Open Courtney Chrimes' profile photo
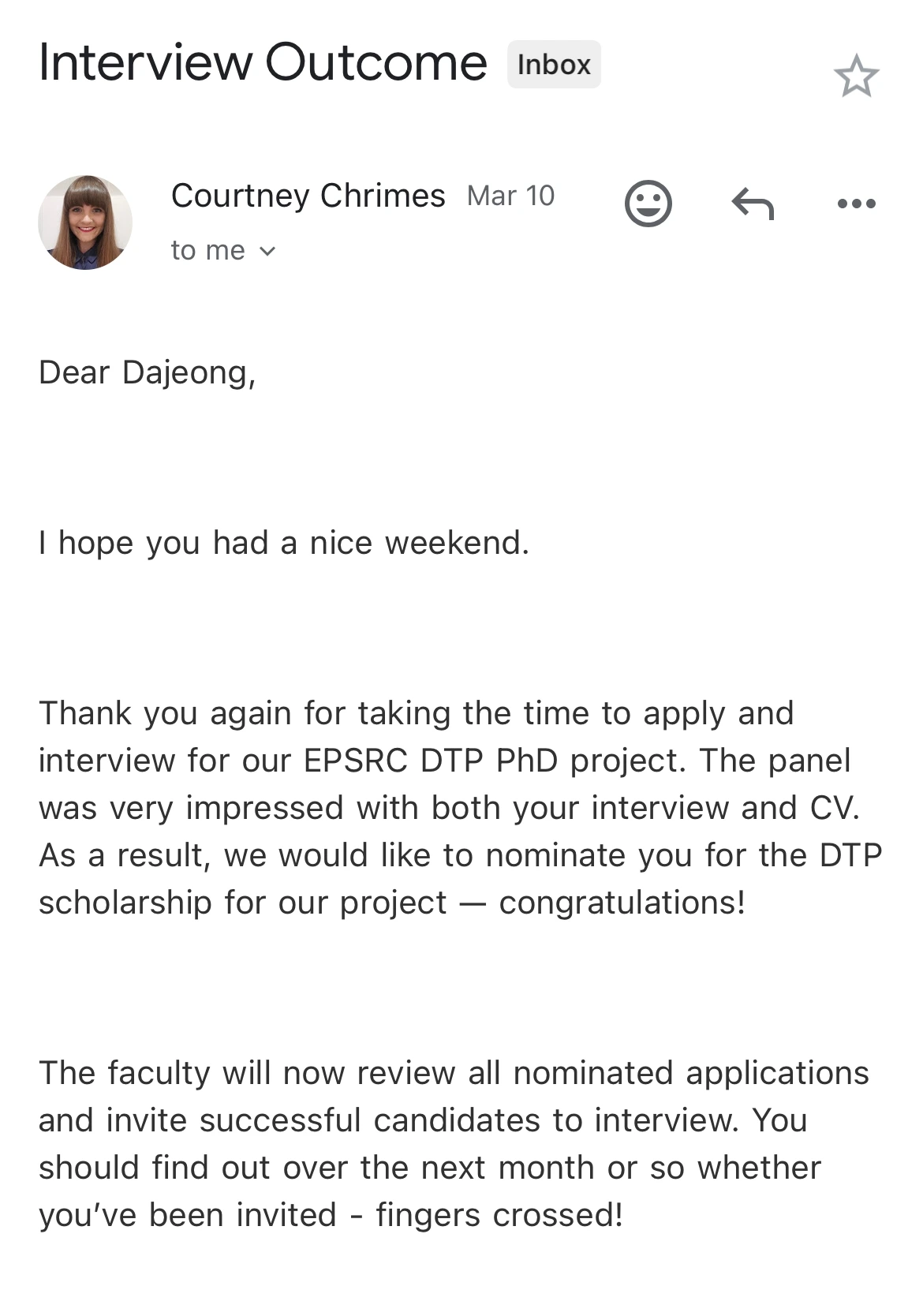Screen dimensions: 923x1316 [85, 222]
